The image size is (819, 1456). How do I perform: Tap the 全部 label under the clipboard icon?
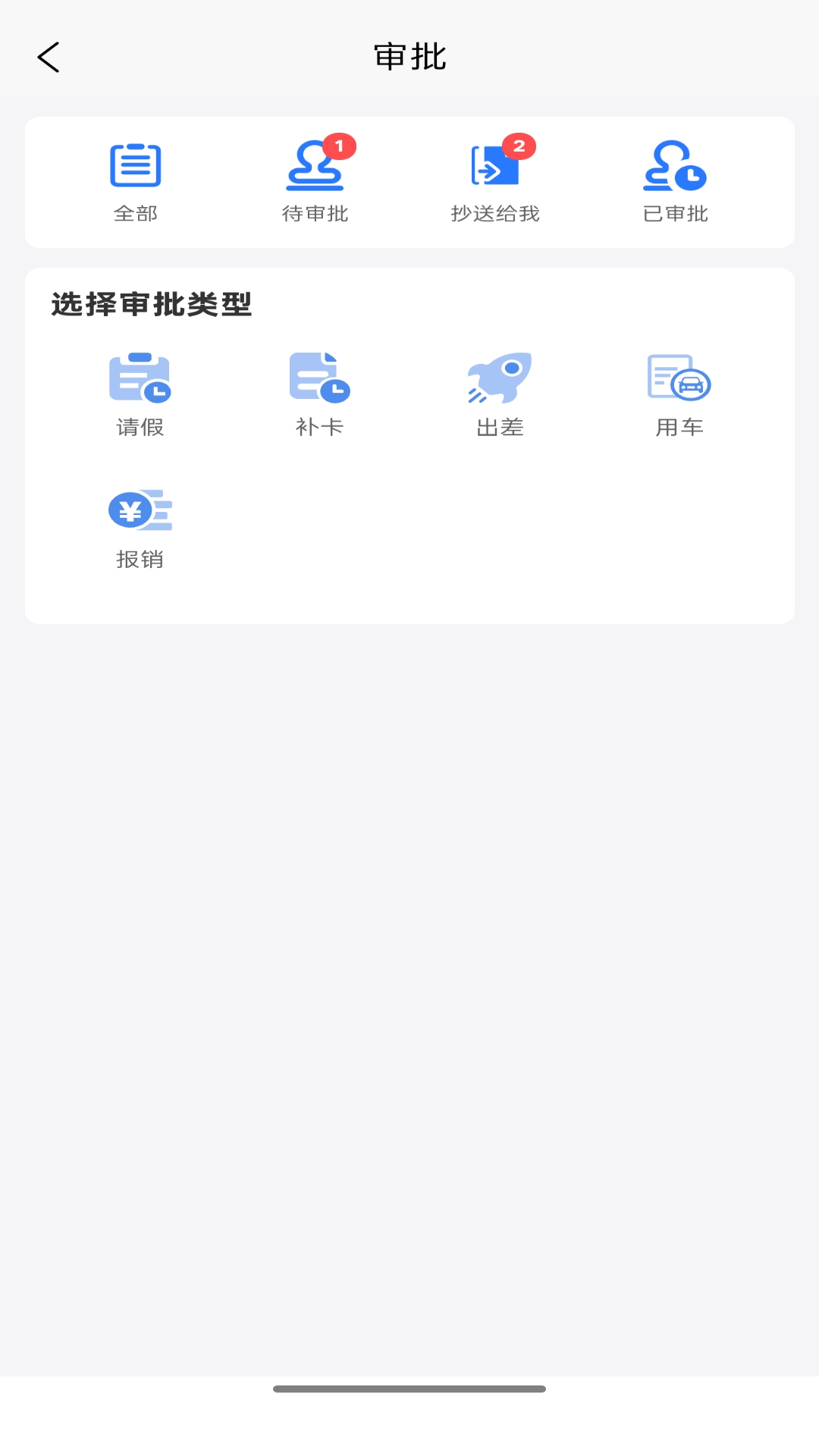pyautogui.click(x=136, y=214)
